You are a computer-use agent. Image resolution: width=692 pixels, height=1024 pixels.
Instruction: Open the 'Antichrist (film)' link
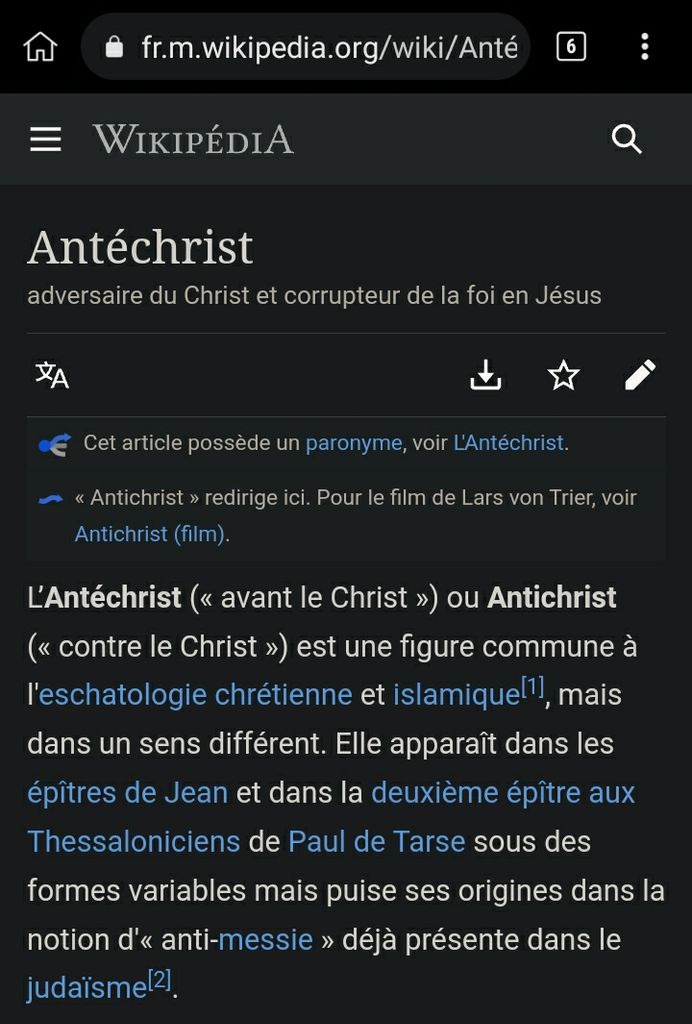tap(150, 534)
